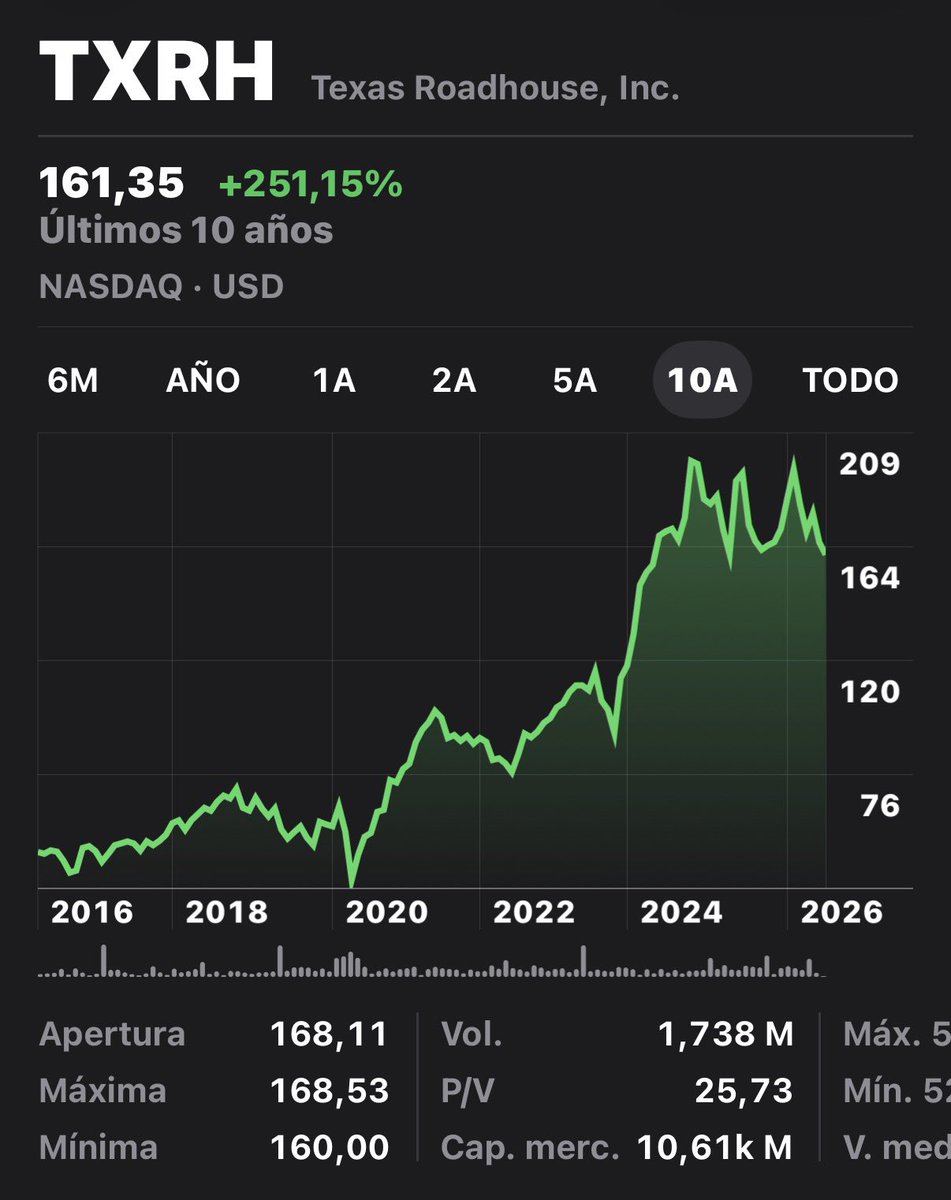This screenshot has width=951, height=1200.
Task: Switch chart to AÑO range
Action: 203,380
